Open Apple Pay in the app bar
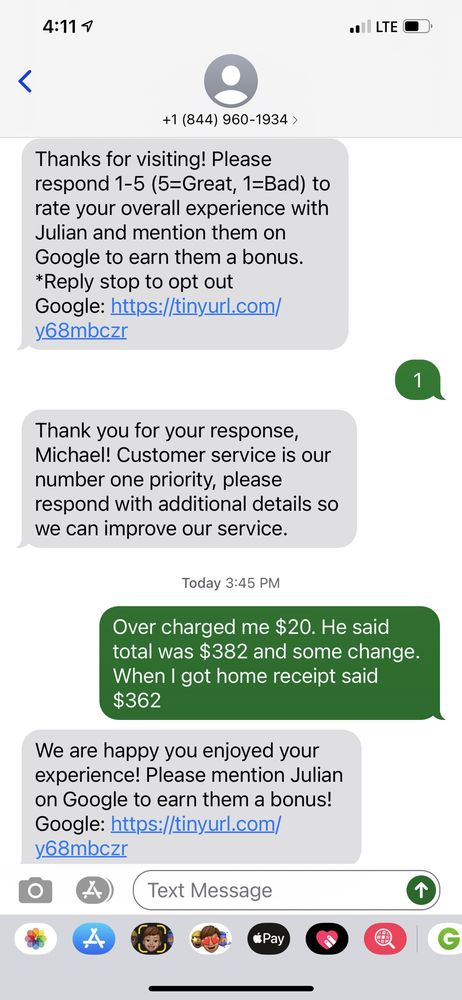This screenshot has width=462, height=1000. tap(269, 939)
